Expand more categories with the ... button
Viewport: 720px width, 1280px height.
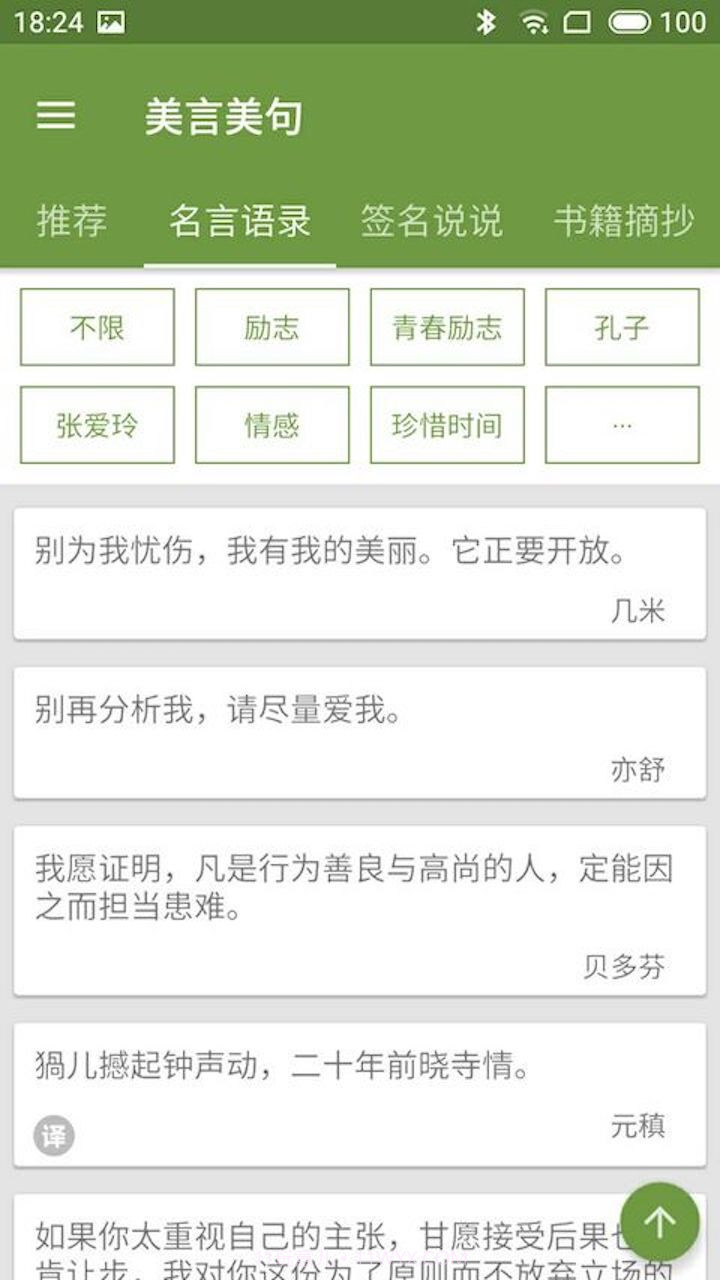pos(622,424)
